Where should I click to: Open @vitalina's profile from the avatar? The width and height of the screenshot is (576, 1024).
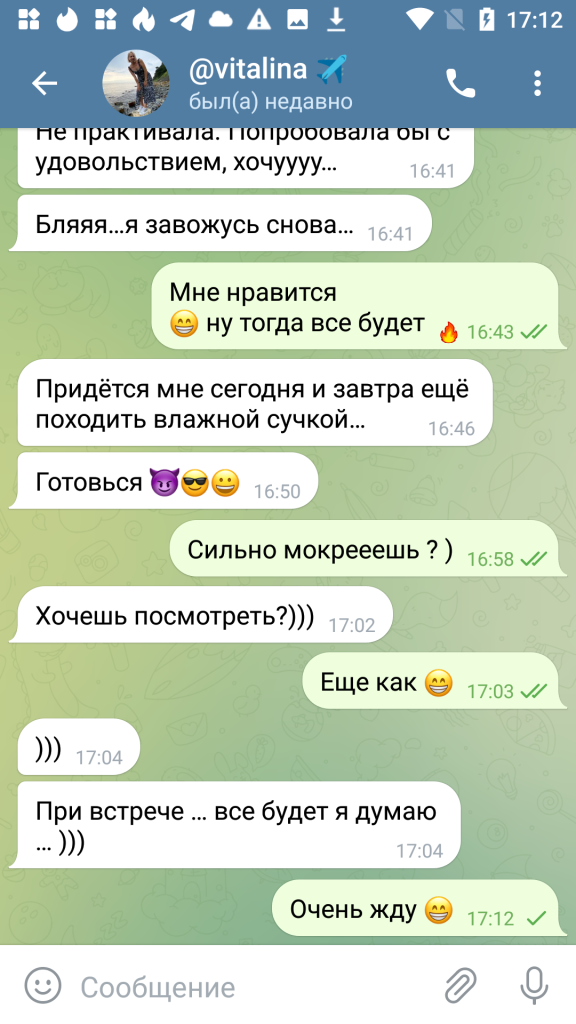[x=136, y=84]
